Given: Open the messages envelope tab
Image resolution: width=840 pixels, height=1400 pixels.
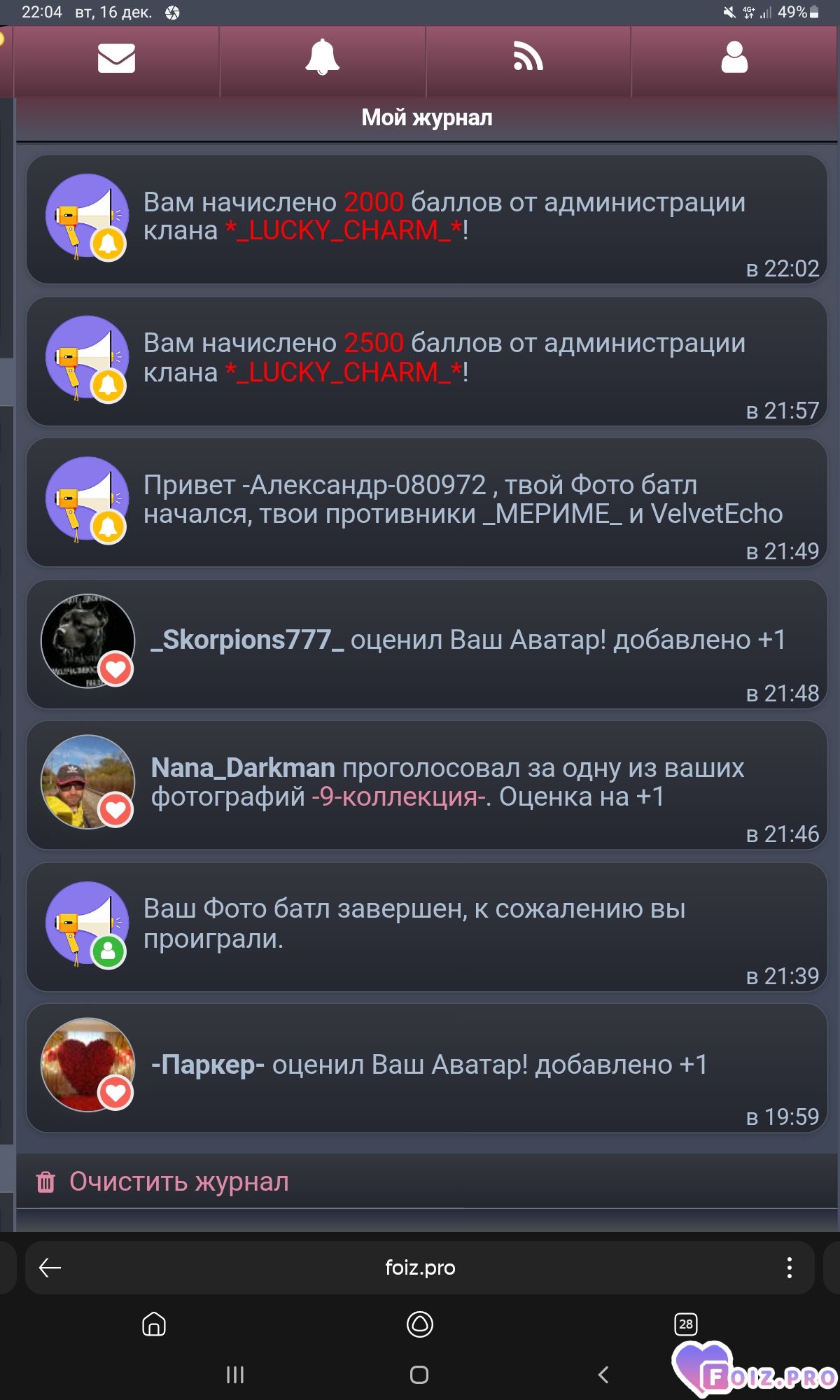Looking at the screenshot, I should (116, 59).
